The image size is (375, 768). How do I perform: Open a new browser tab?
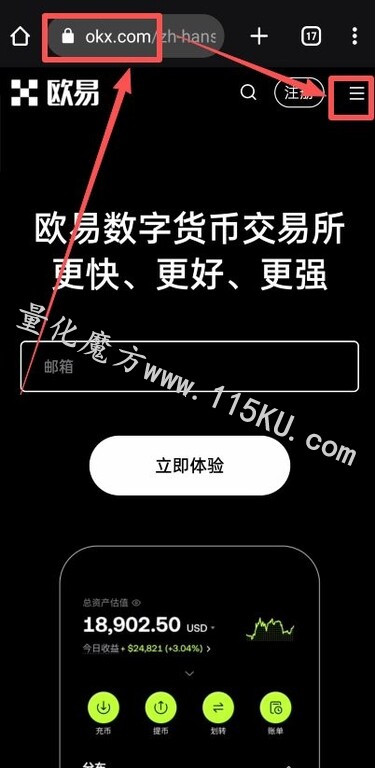click(259, 36)
